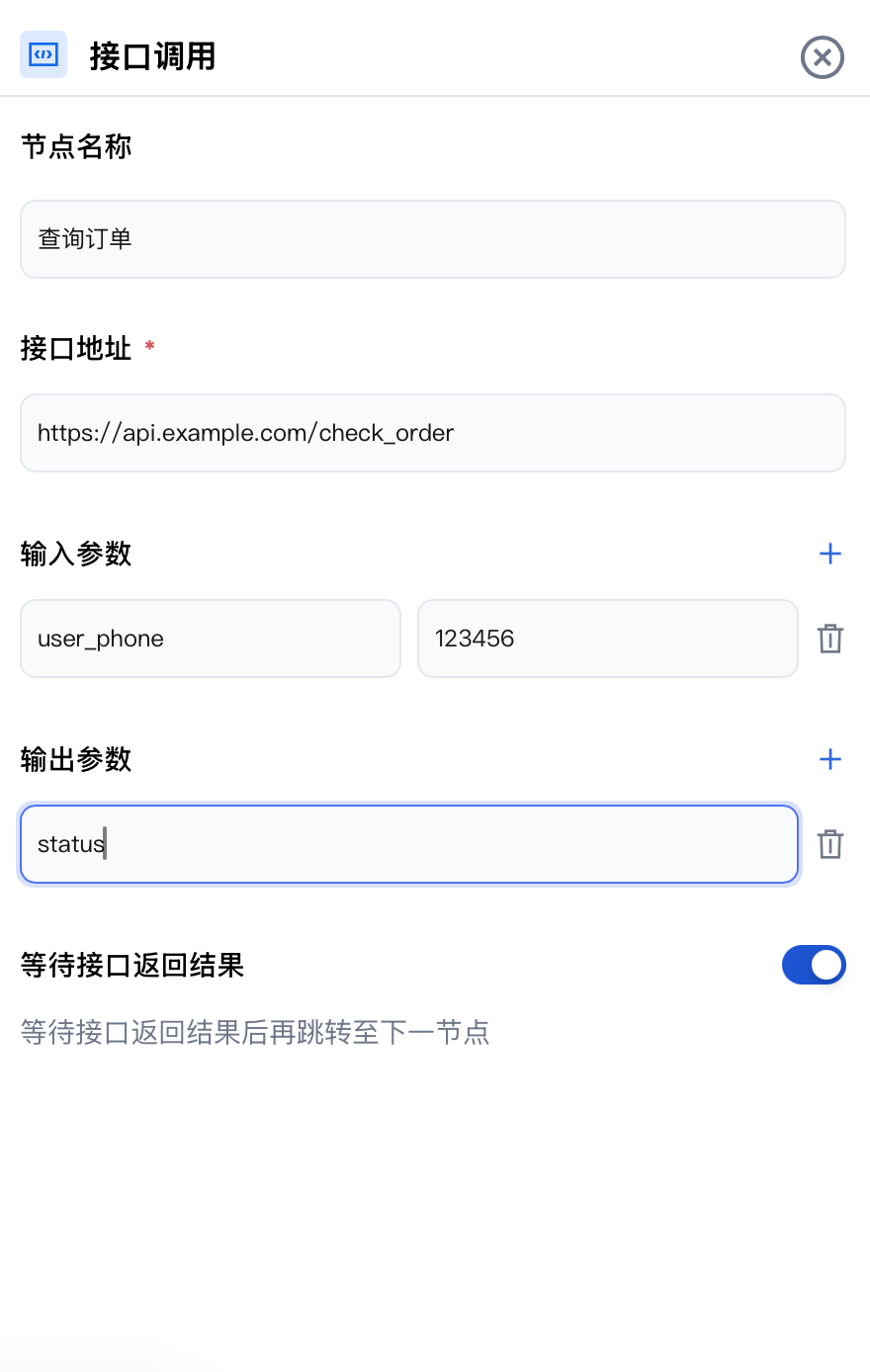Focus the status output parameter field
Screen dimensions: 870x1372
[x=408, y=844]
